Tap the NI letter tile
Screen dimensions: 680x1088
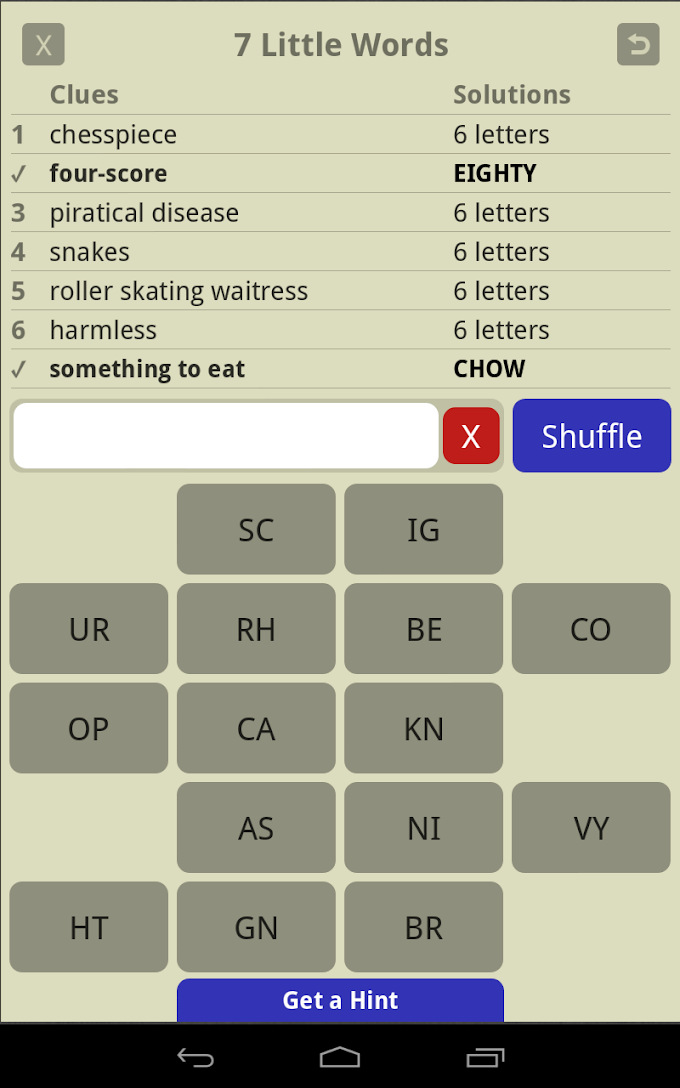[423, 828]
